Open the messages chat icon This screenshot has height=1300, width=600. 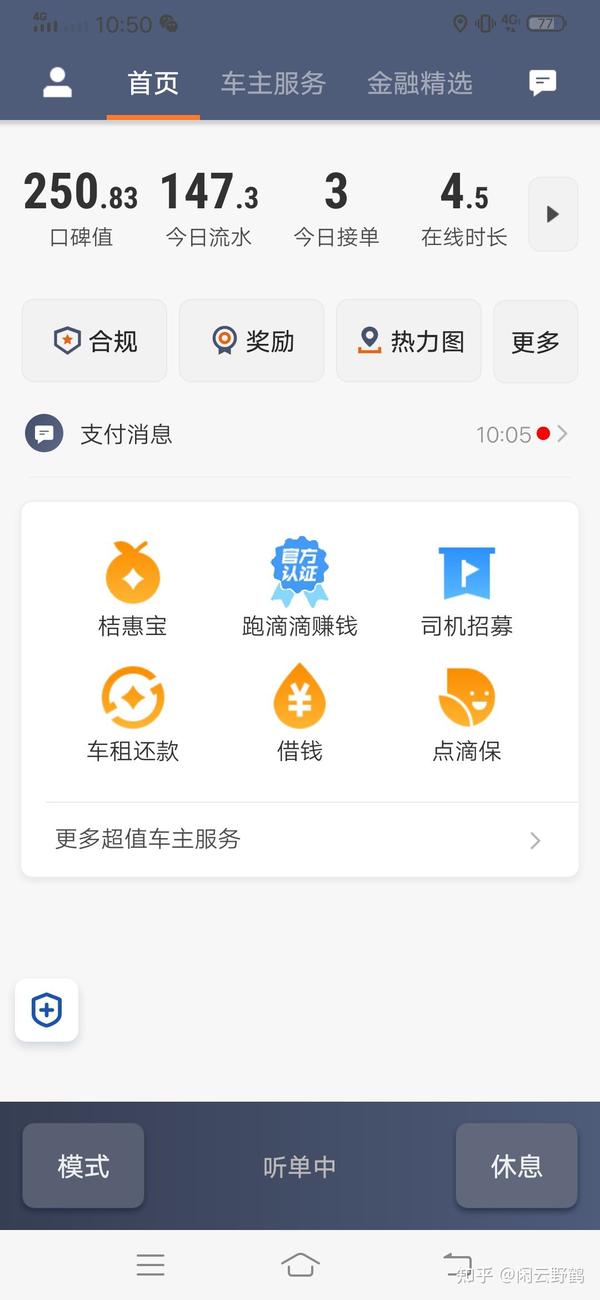542,83
